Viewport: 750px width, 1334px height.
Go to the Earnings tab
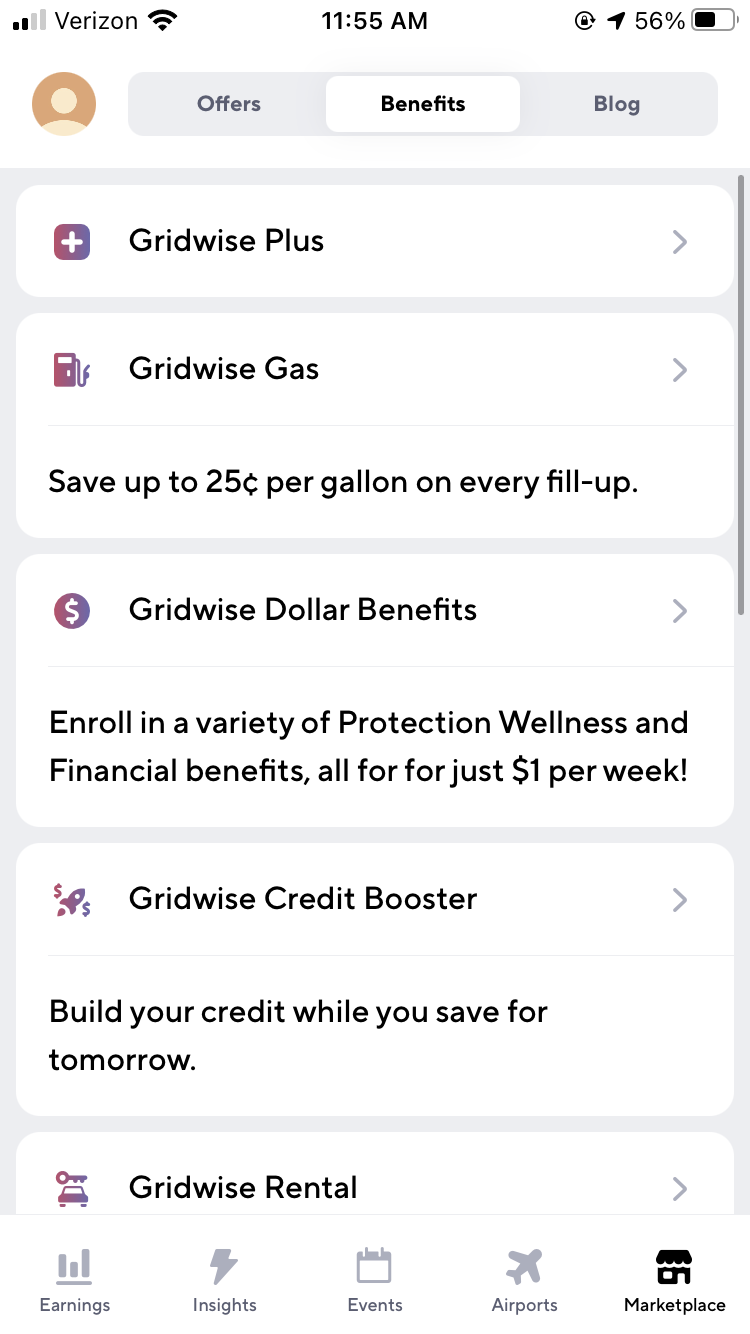tap(75, 1280)
